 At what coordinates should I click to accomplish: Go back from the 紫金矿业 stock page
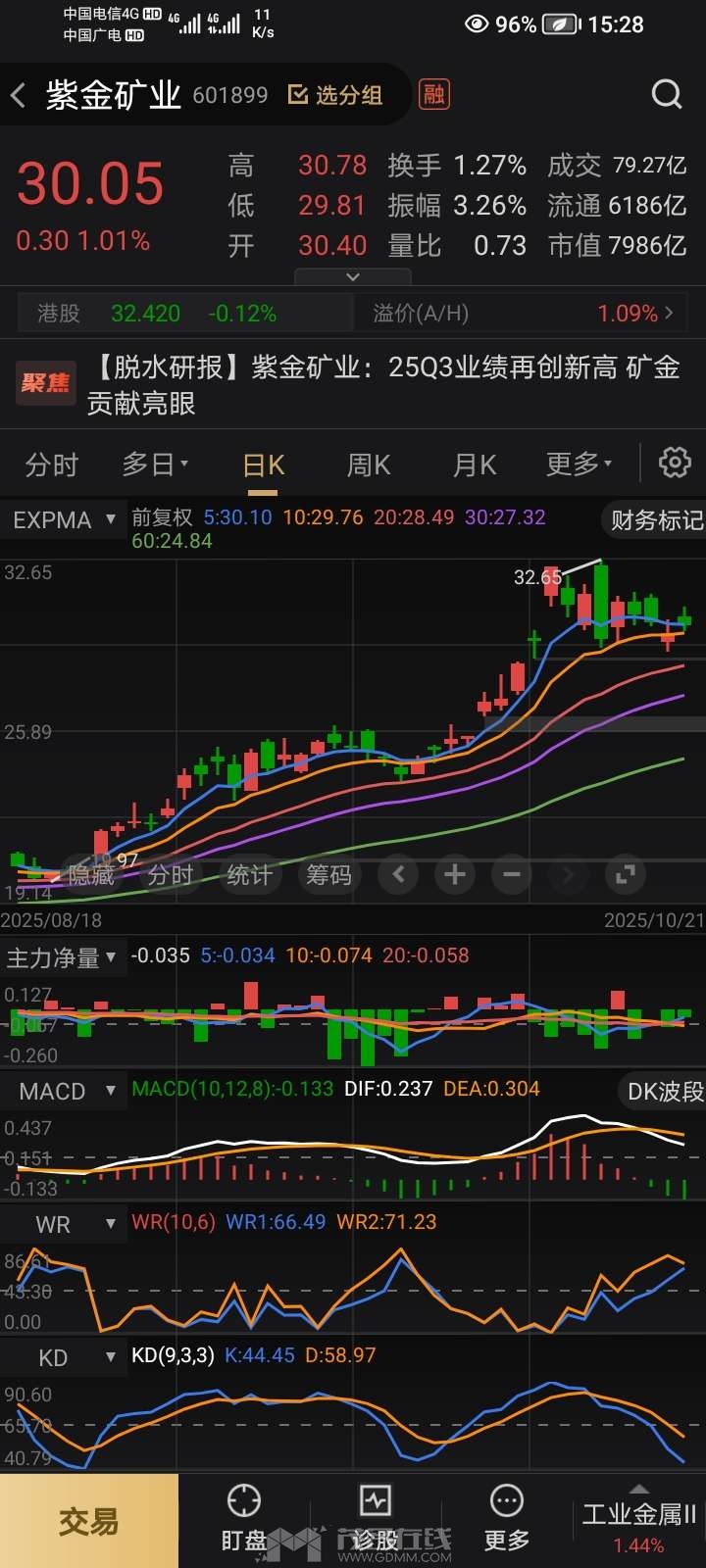coord(18,95)
